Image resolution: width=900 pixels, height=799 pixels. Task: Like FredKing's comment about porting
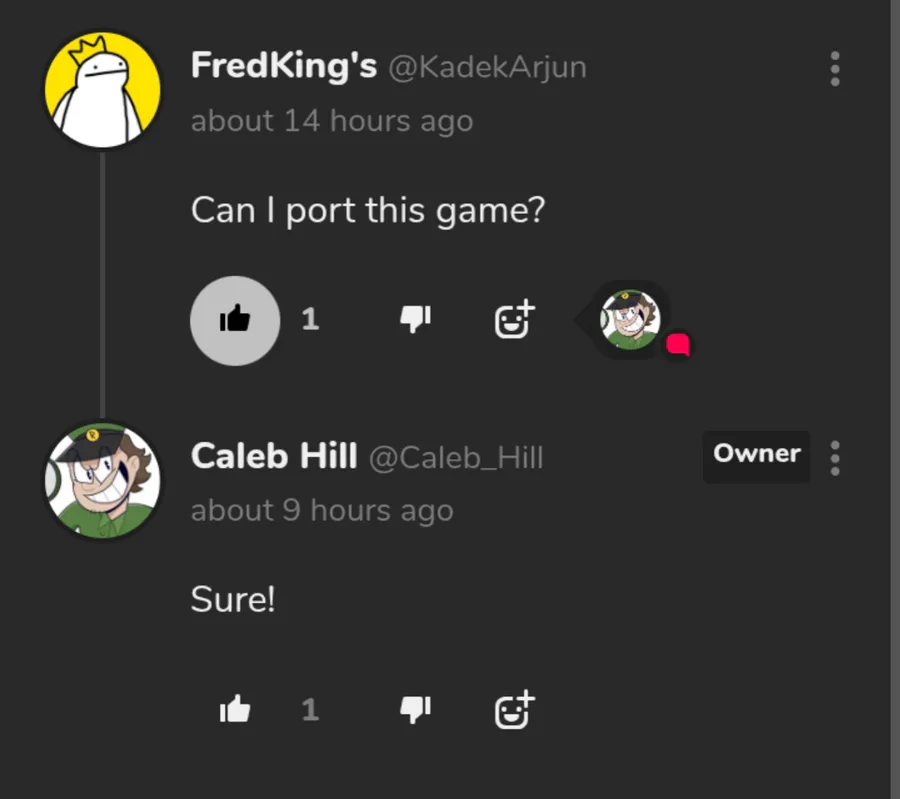click(x=235, y=320)
